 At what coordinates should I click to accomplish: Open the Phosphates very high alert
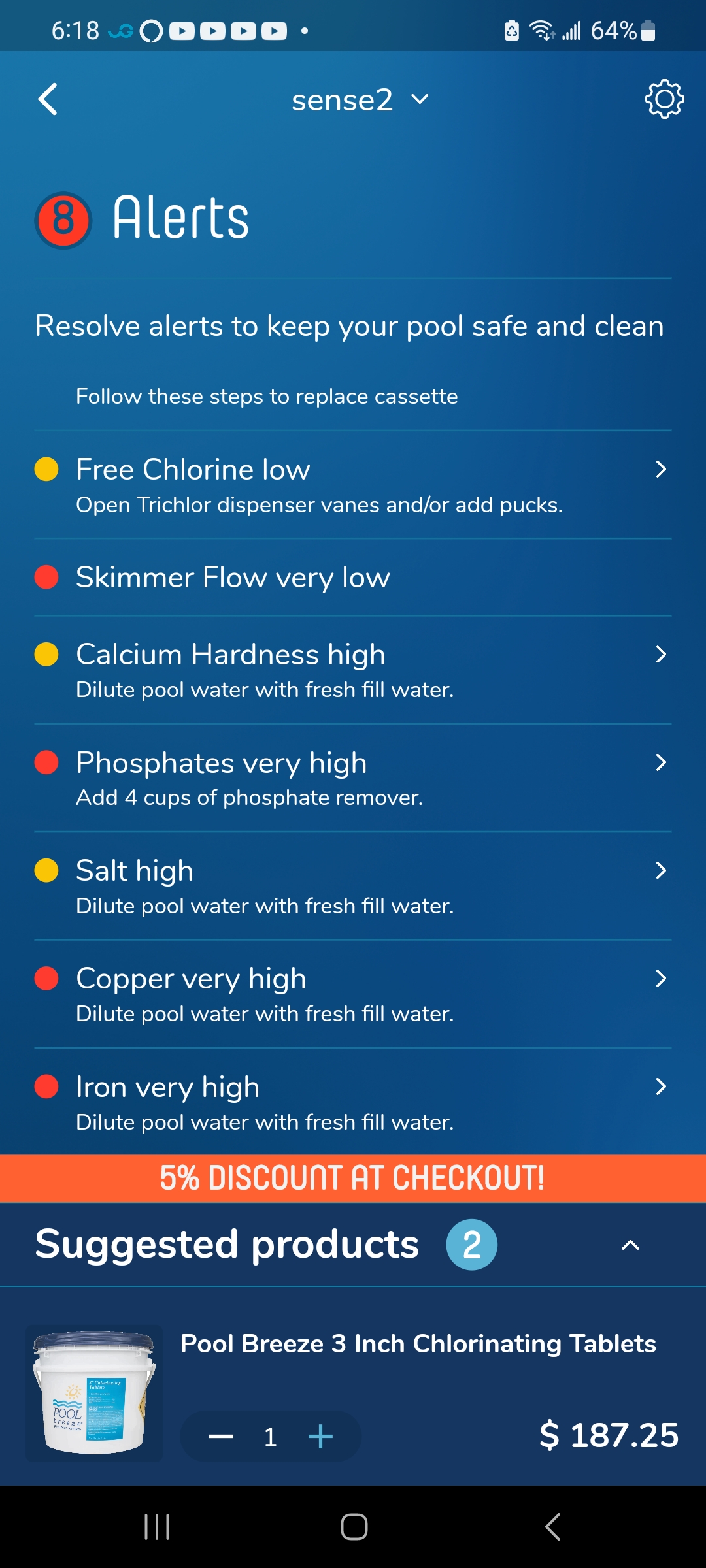point(353,778)
